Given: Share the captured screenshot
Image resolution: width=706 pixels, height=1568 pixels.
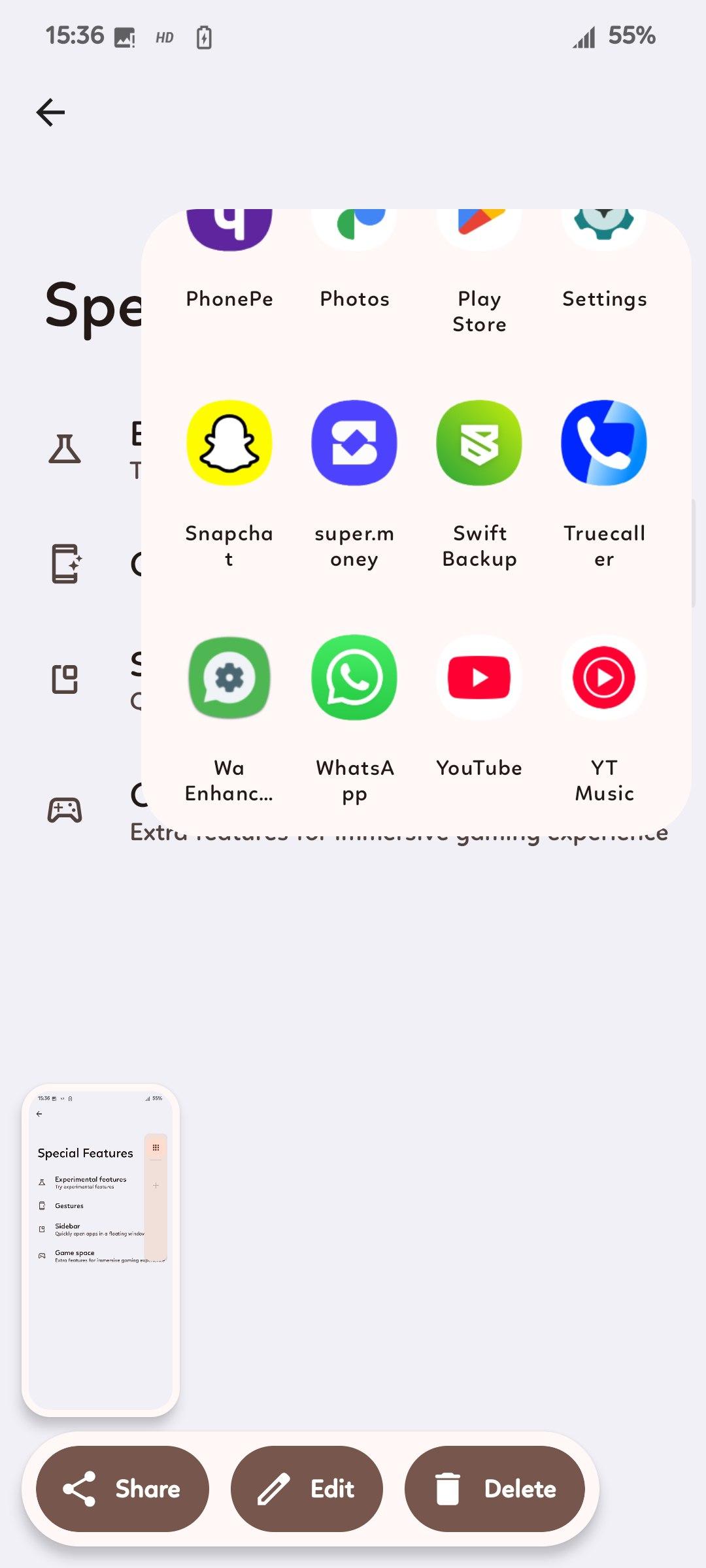Looking at the screenshot, I should click(122, 1489).
